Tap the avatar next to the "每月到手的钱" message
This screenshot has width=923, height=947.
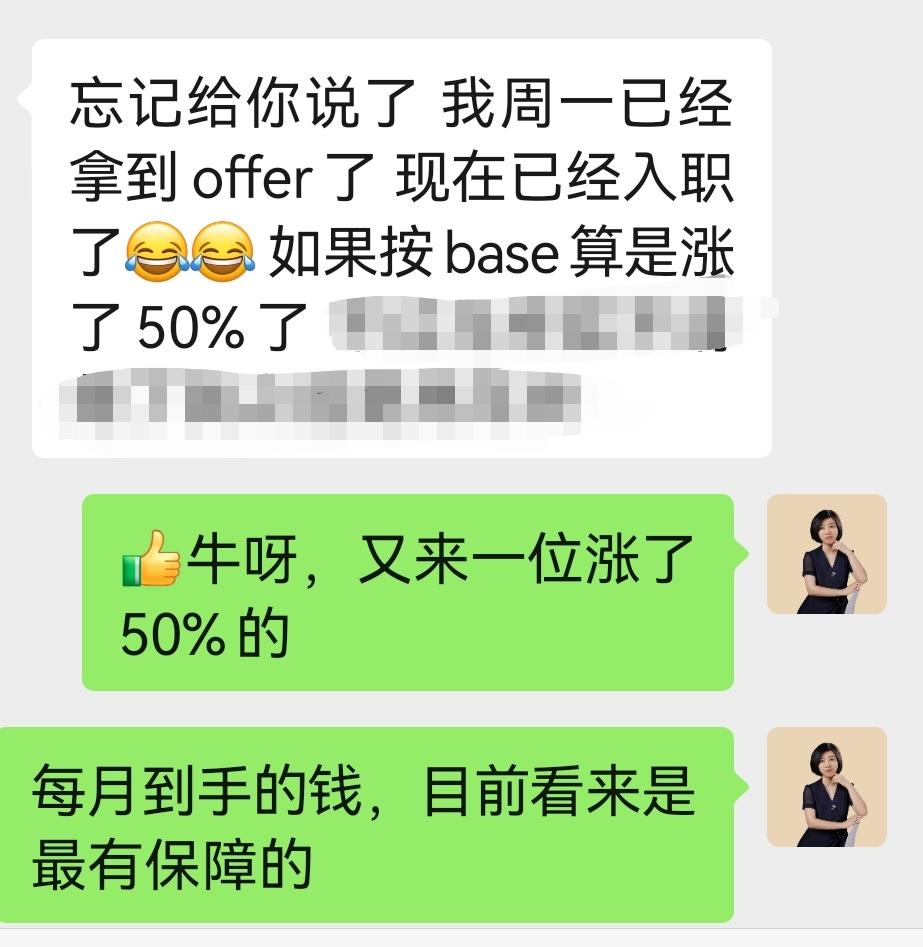point(826,786)
